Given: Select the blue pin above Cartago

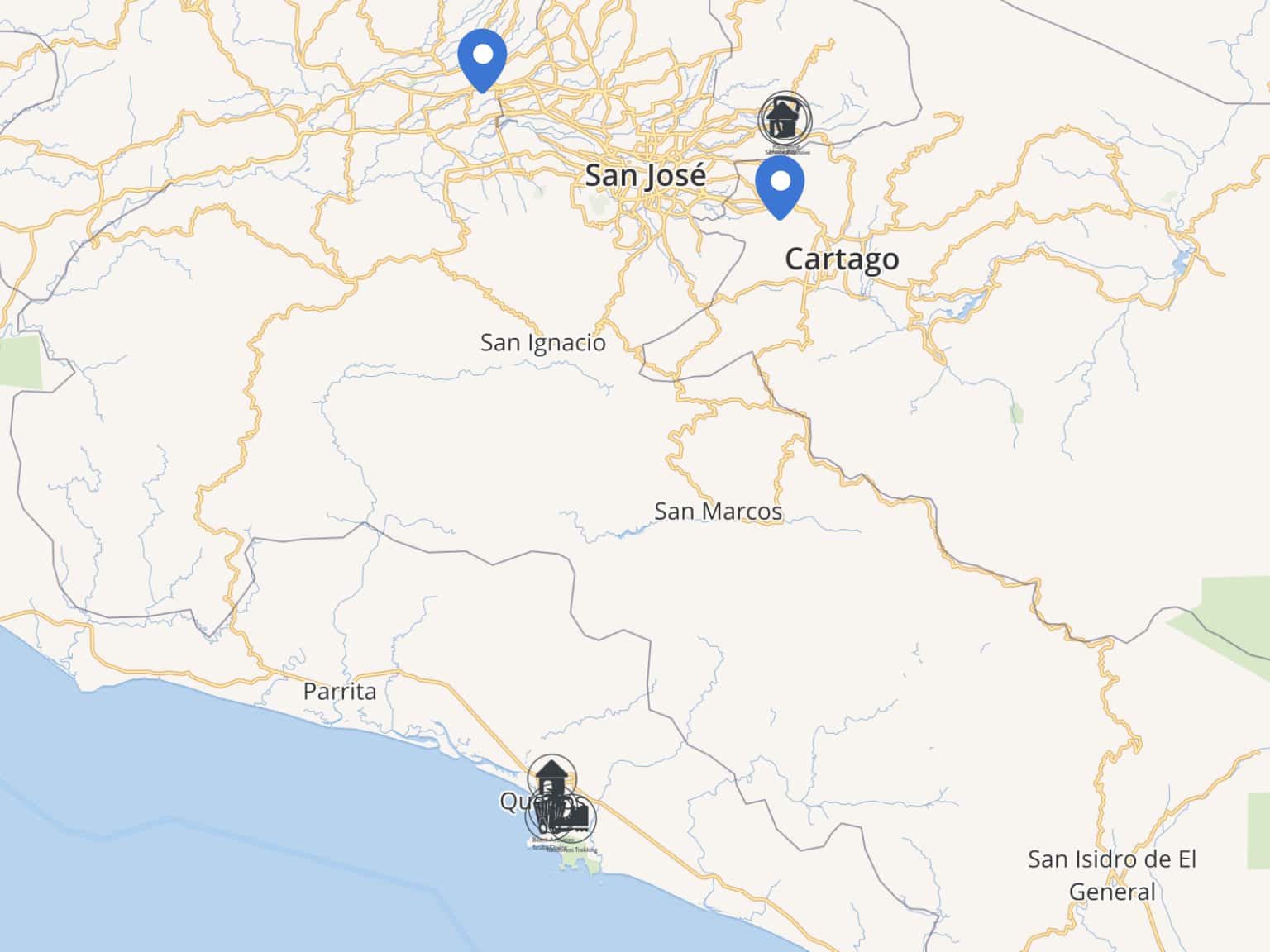Looking at the screenshot, I should click(780, 185).
